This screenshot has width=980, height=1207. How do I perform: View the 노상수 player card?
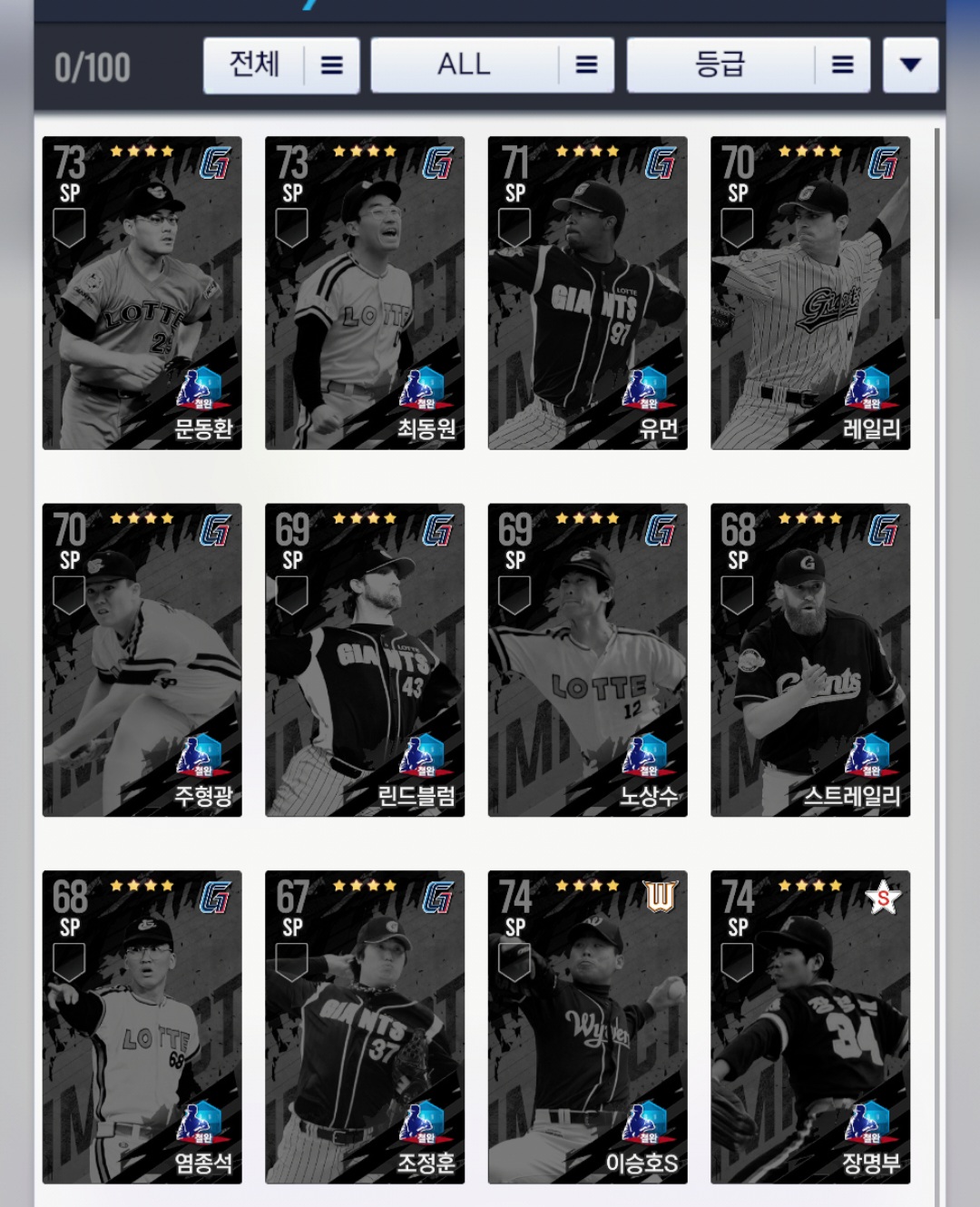coord(587,660)
